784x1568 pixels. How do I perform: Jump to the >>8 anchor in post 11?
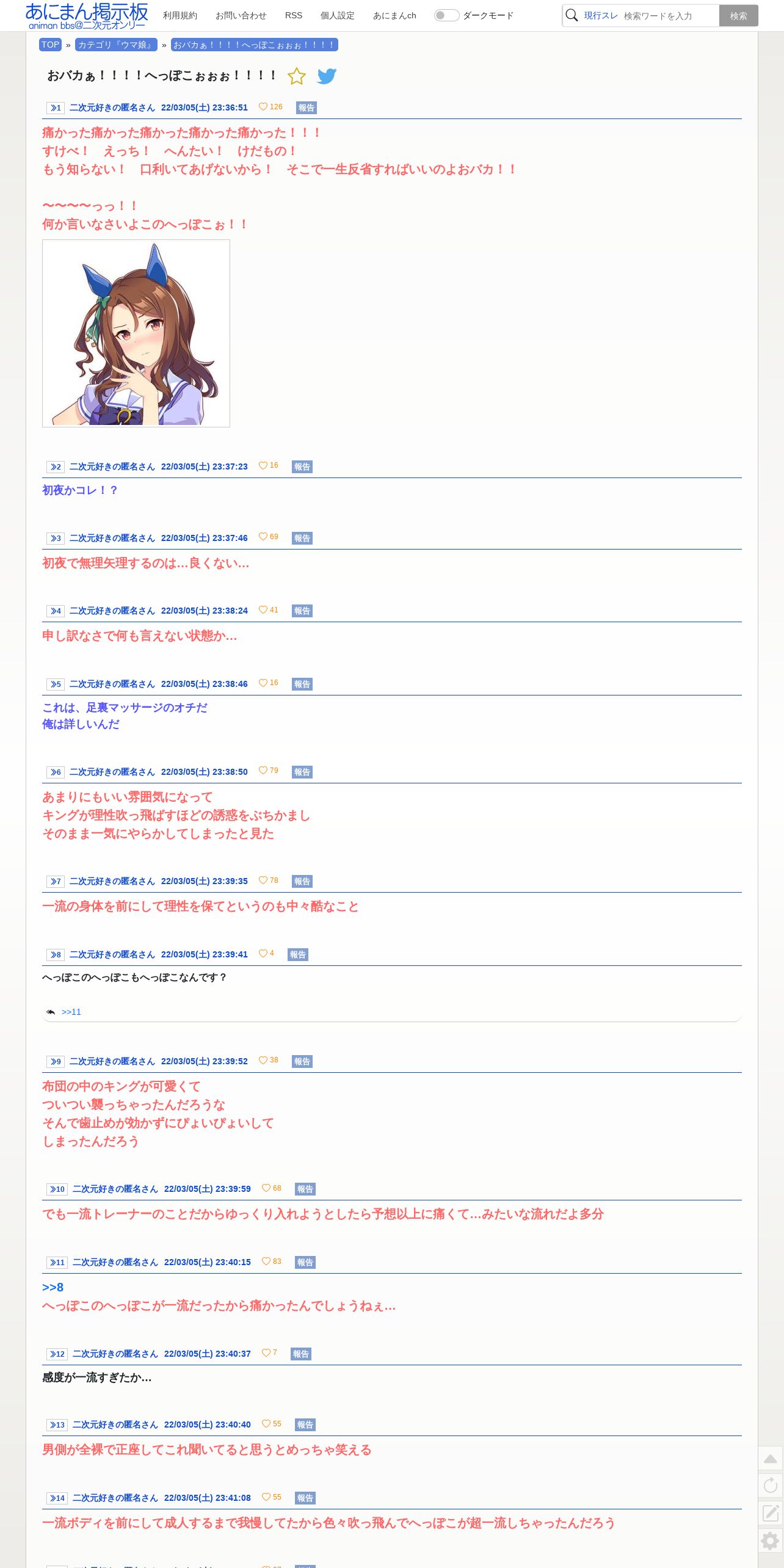tap(53, 1287)
